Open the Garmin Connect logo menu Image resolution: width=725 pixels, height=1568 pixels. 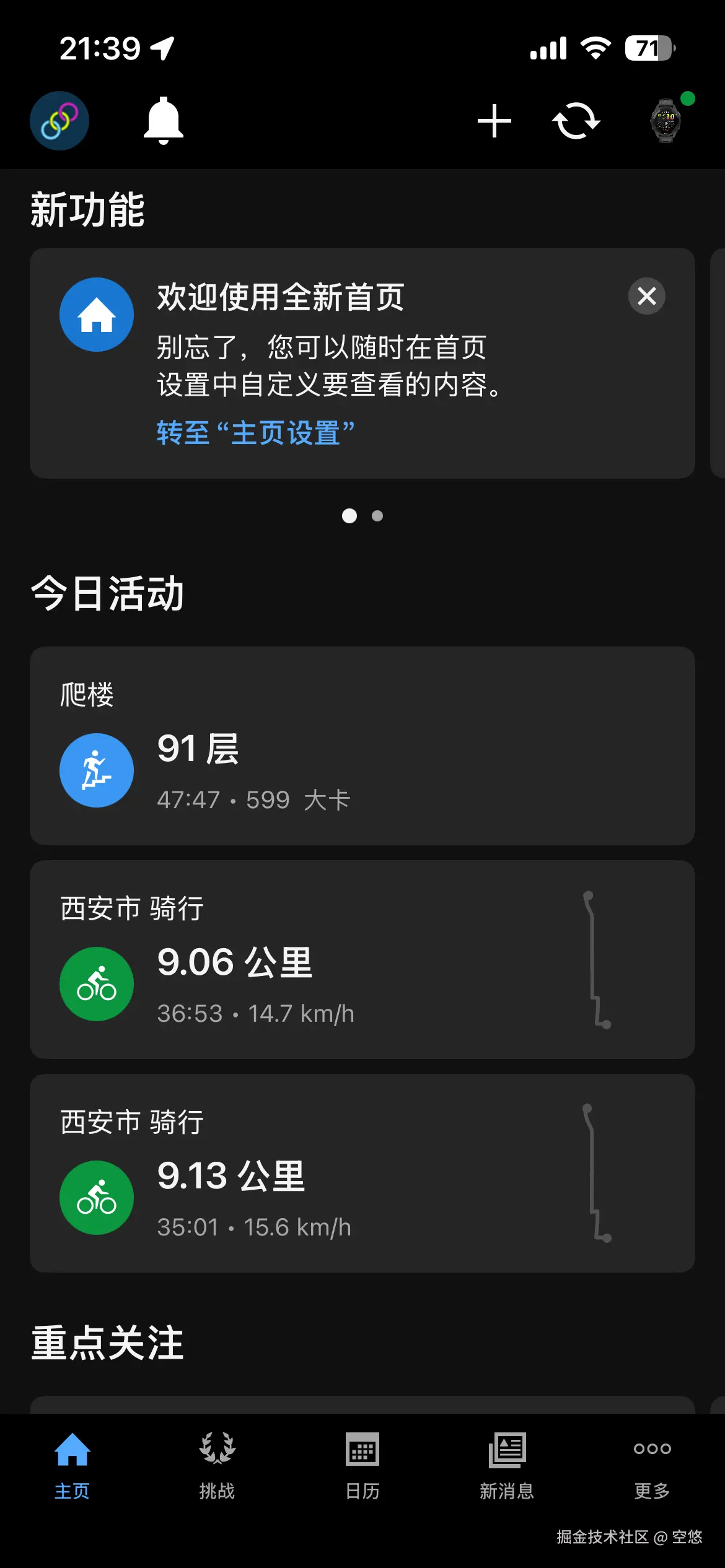tap(59, 120)
